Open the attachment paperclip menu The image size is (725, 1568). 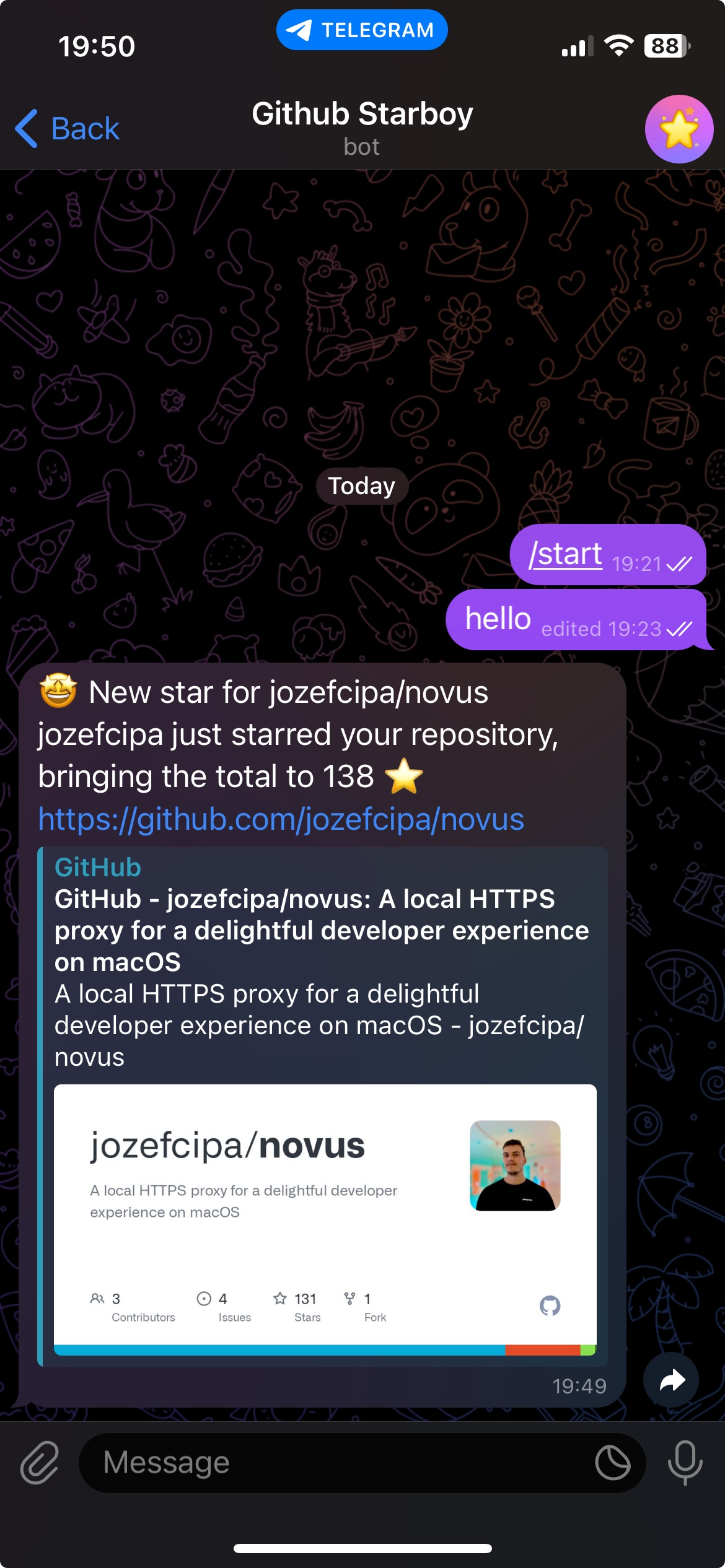40,1463
